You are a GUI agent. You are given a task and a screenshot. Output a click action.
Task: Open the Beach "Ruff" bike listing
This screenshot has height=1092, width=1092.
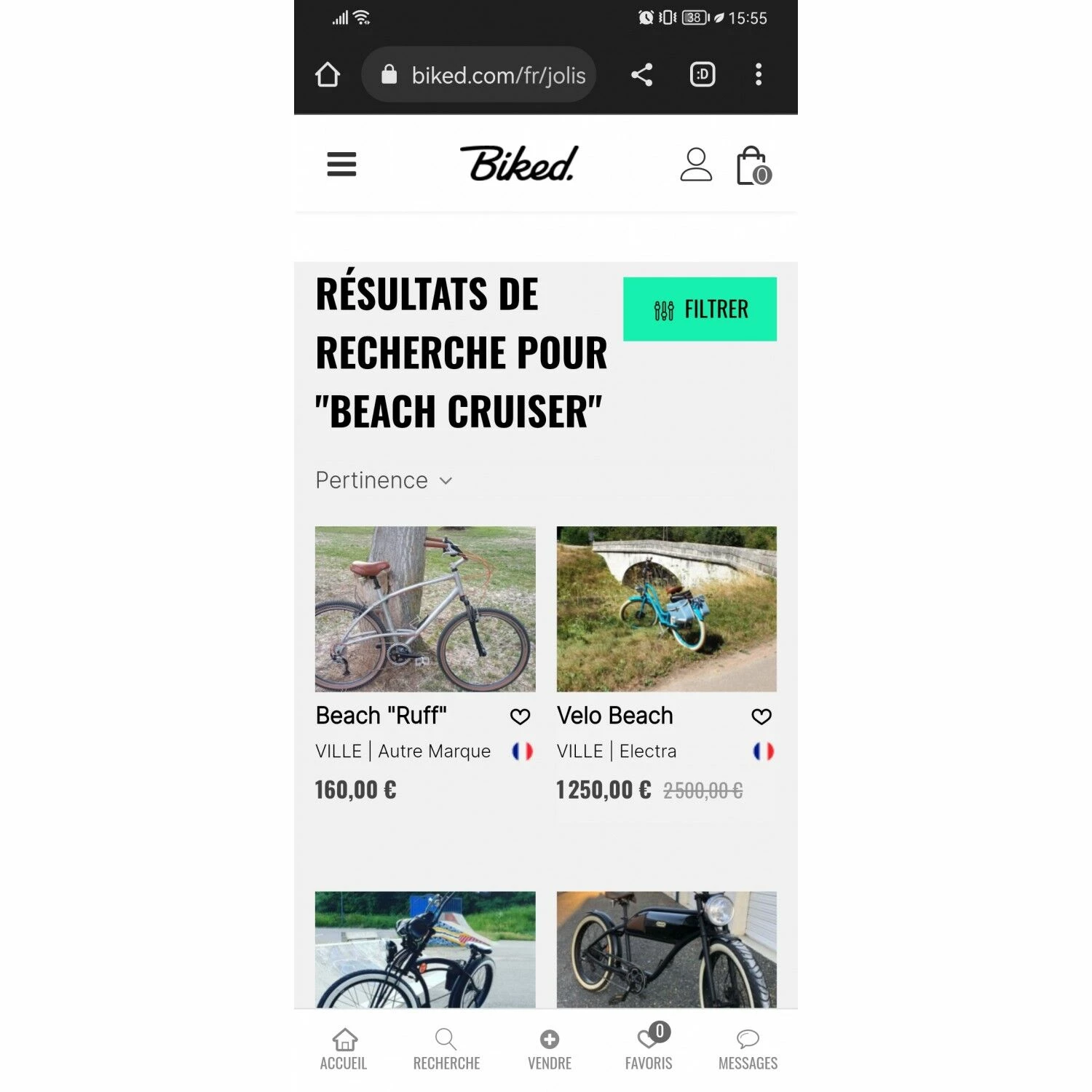pos(425,609)
